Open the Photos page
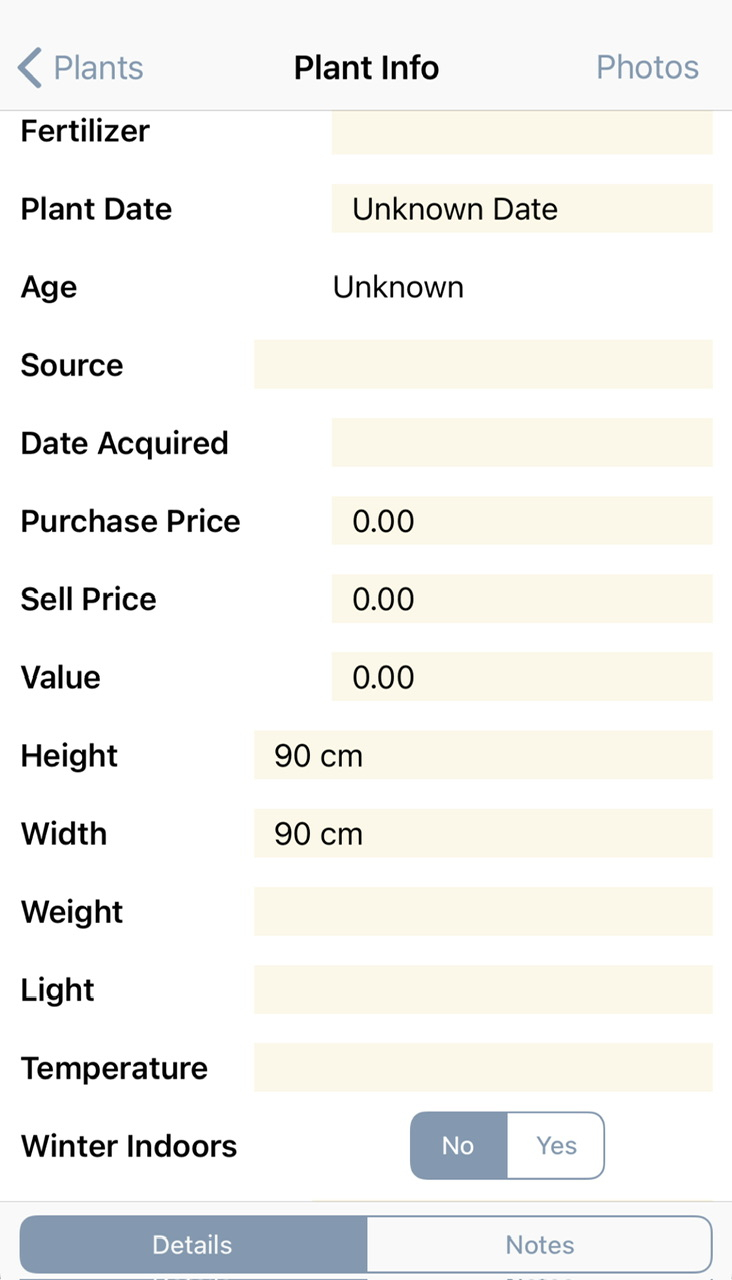This screenshot has height=1280, width=732. click(x=647, y=68)
